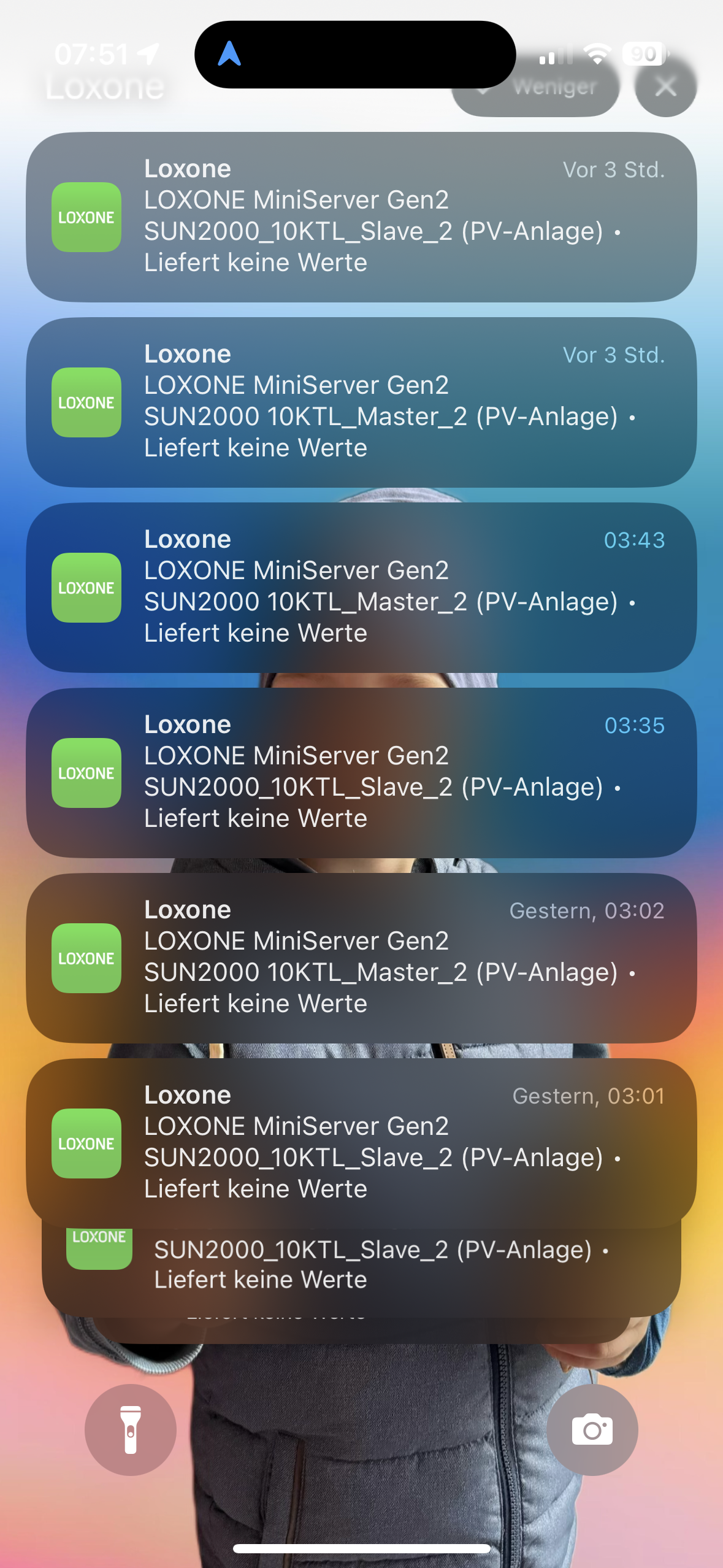Open the Master_2 notification from Vor 3 Std.
The height and width of the screenshot is (1568, 723).
(361, 402)
